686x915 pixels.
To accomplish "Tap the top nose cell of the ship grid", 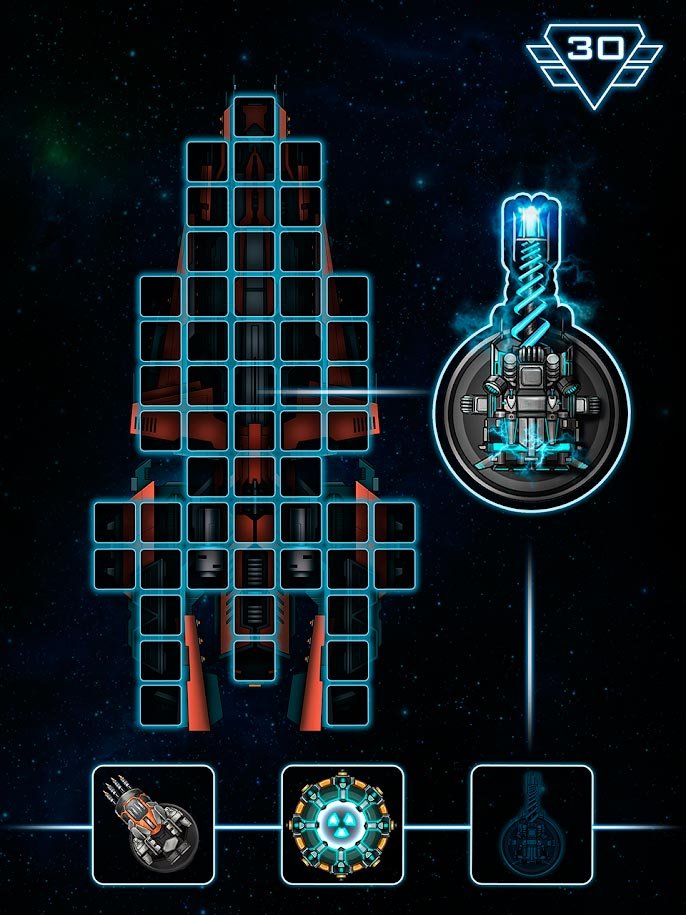I will (254, 117).
